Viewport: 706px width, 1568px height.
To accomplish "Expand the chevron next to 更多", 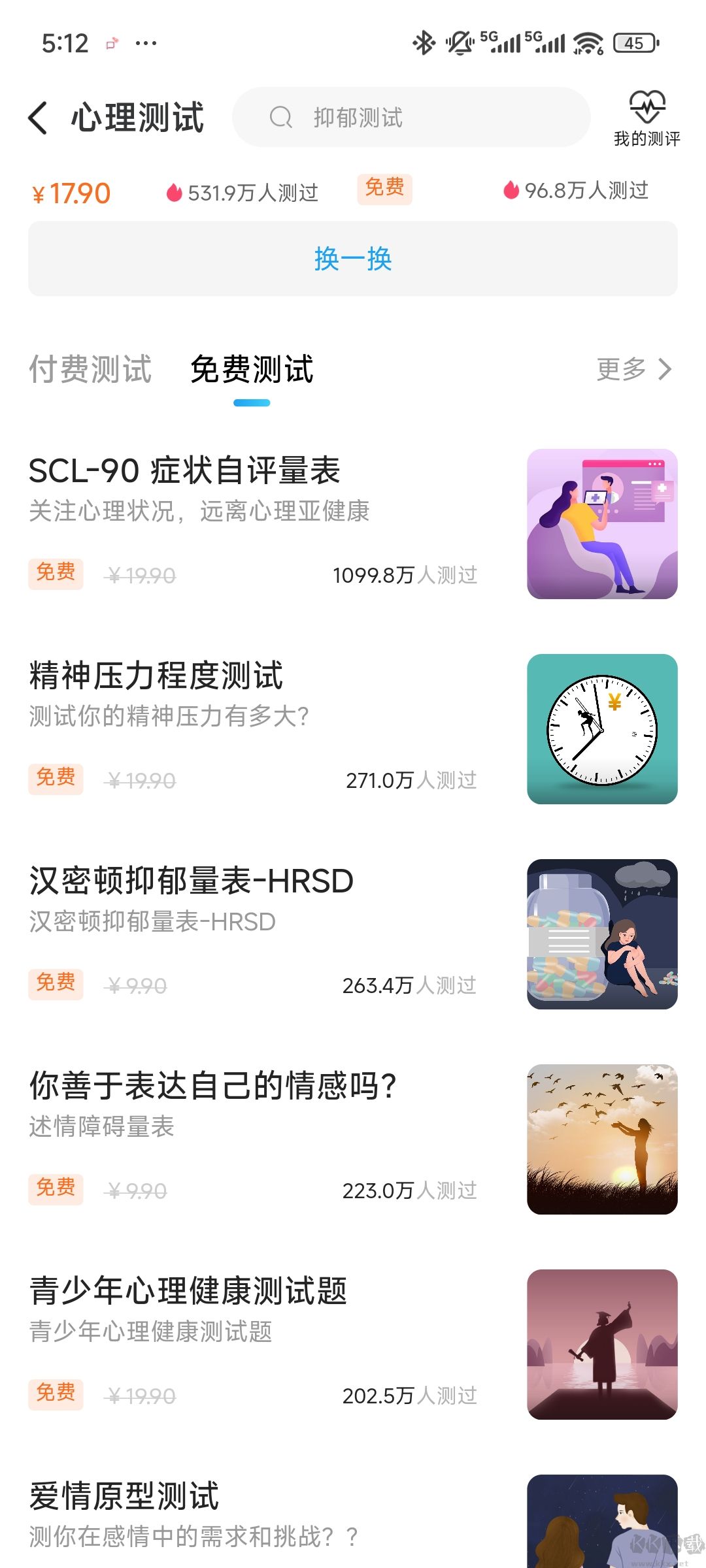I will tap(665, 369).
